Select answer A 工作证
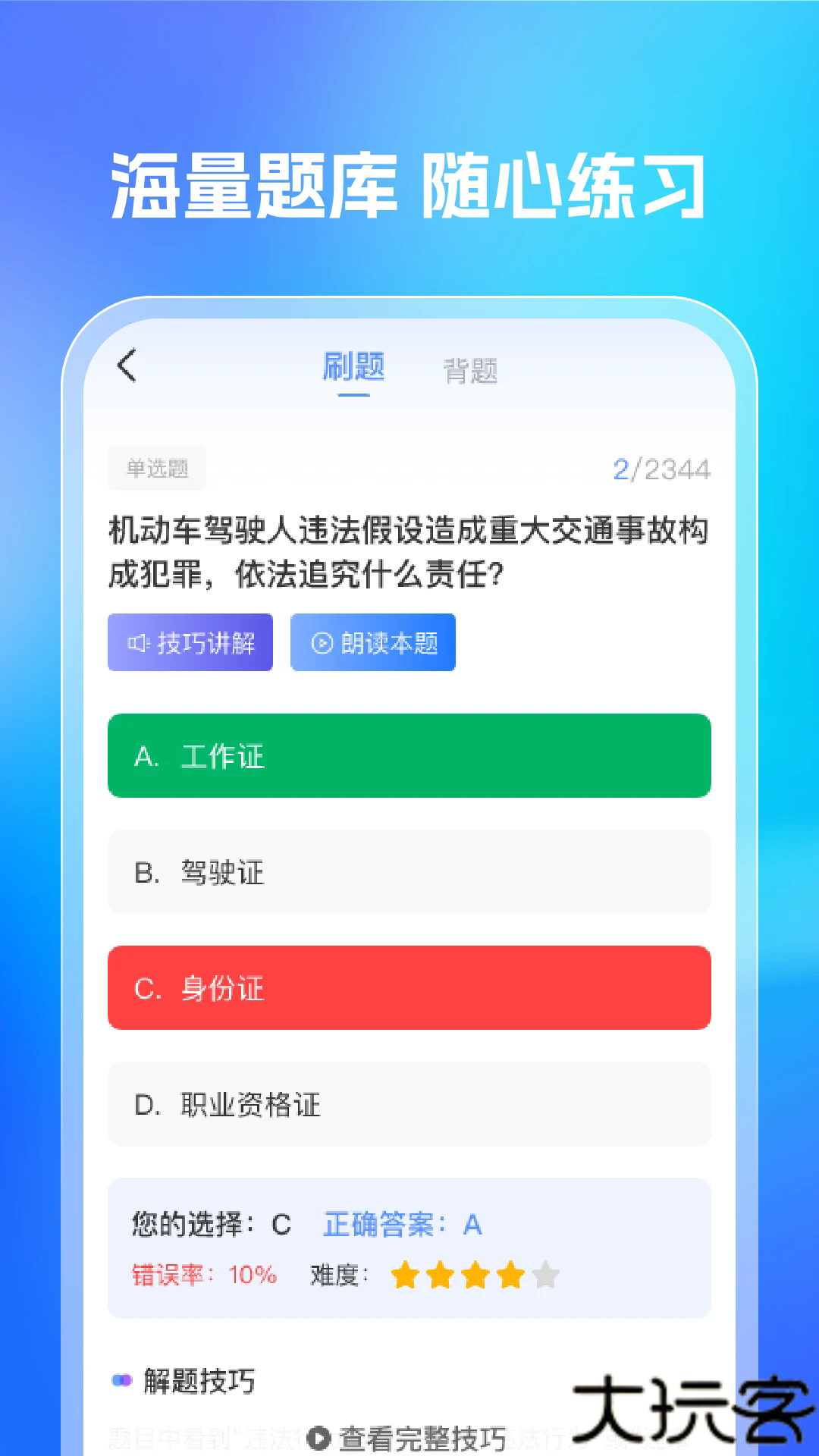This screenshot has height=1456, width=819. (409, 756)
